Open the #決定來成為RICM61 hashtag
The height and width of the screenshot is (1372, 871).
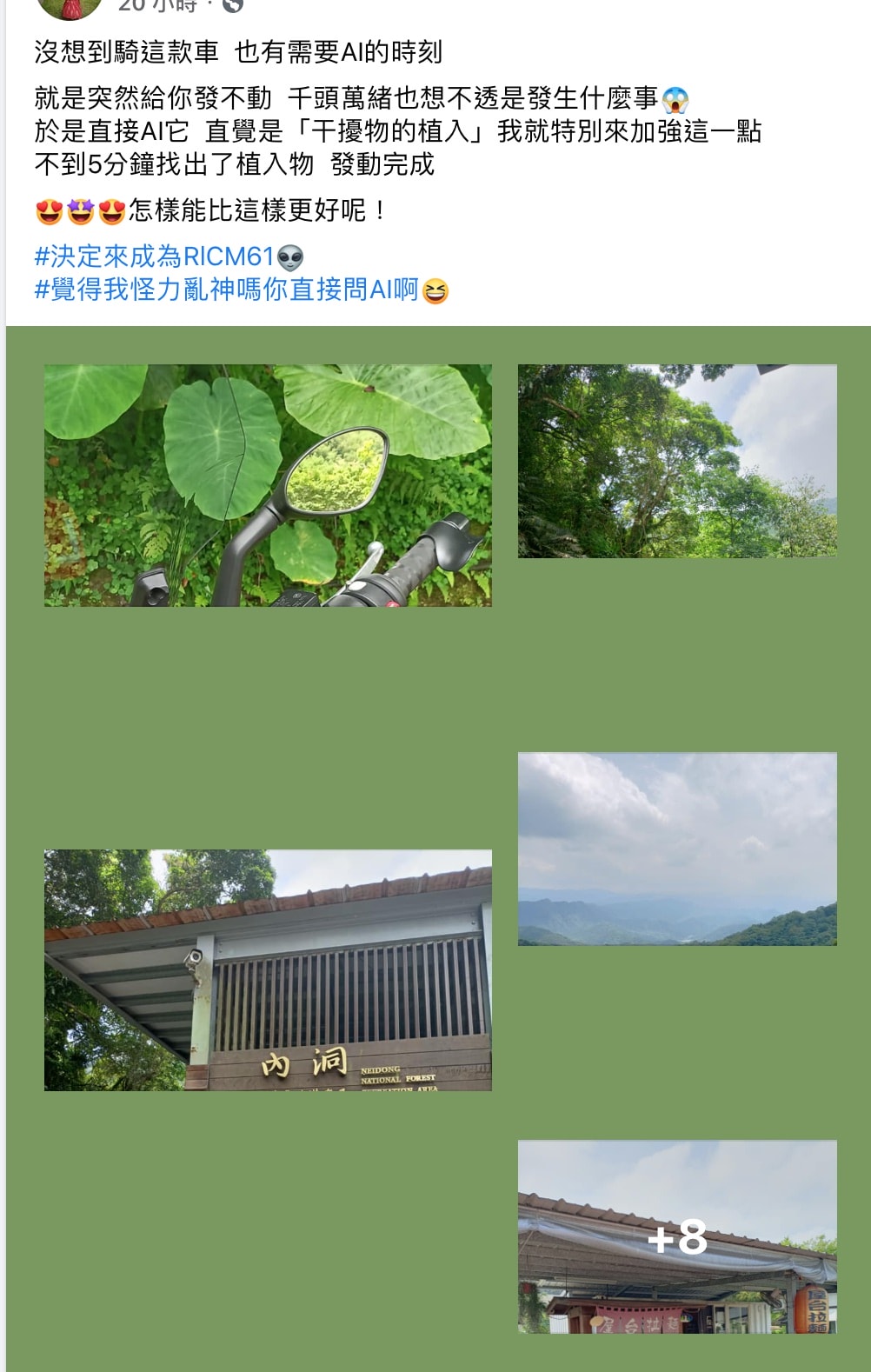point(154,256)
